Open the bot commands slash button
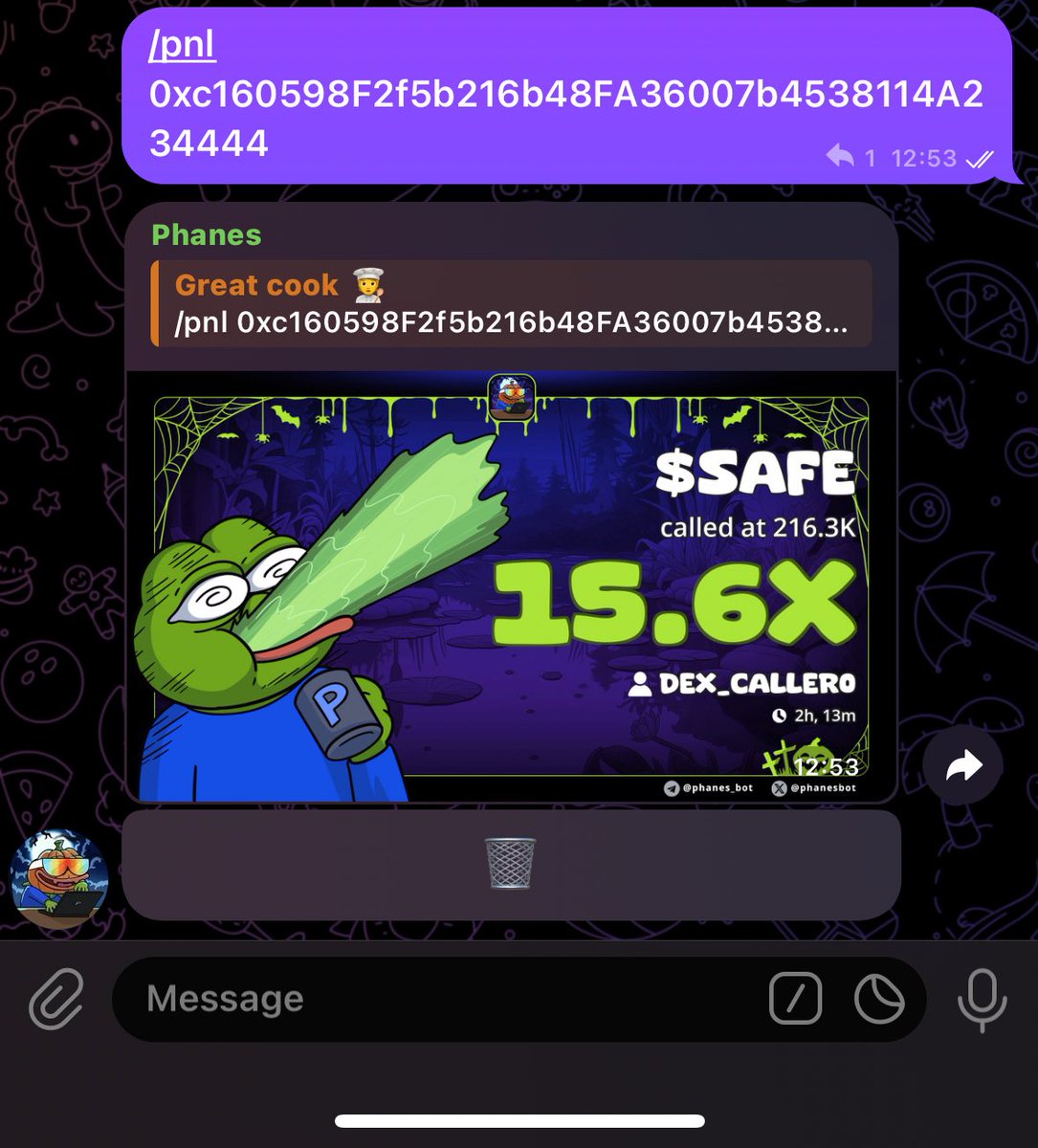This screenshot has height=1148, width=1038. click(795, 999)
